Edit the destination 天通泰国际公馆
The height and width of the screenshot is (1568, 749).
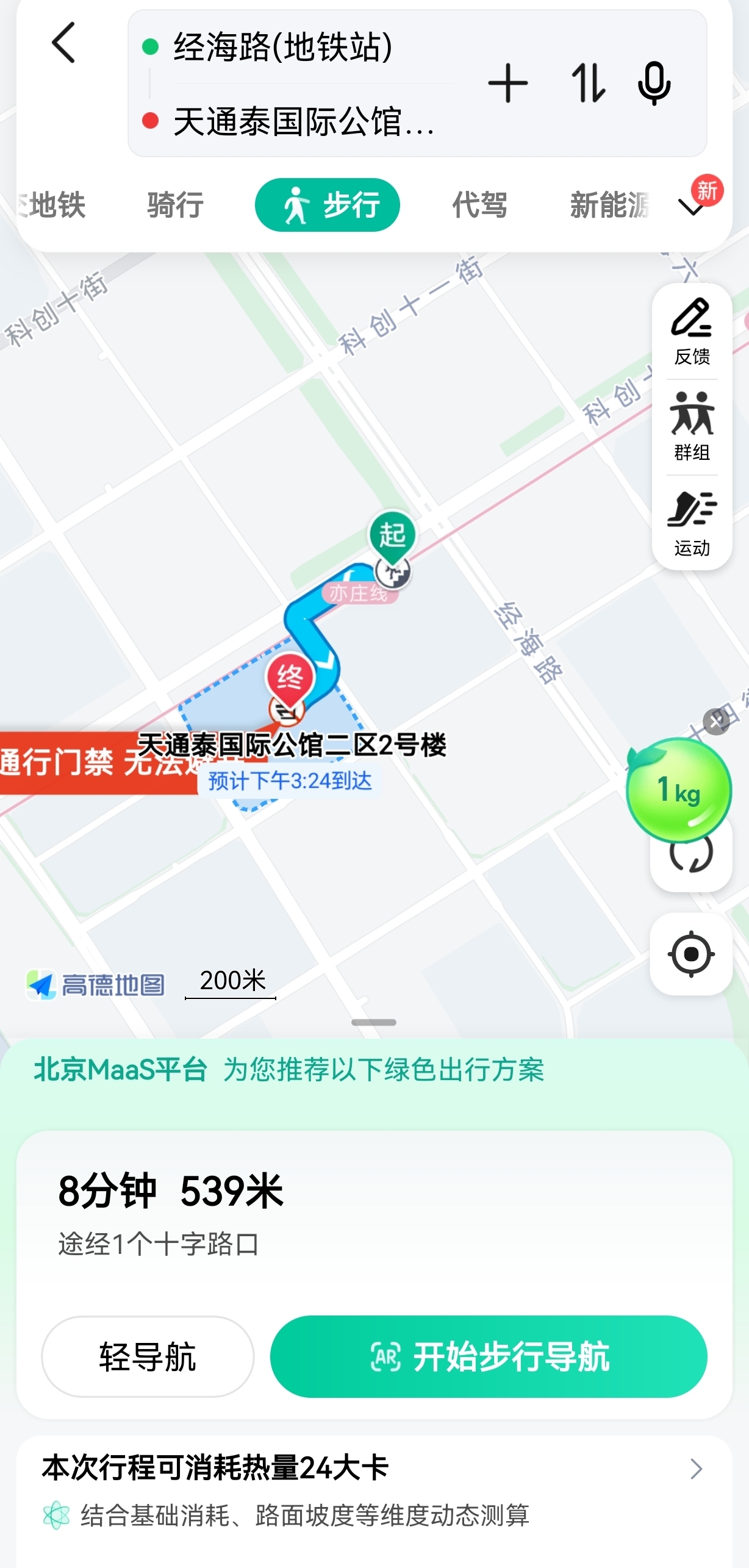tap(303, 121)
